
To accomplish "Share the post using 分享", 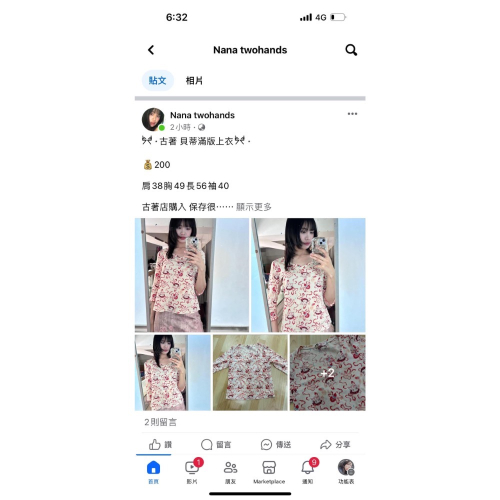I will (x=335, y=444).
